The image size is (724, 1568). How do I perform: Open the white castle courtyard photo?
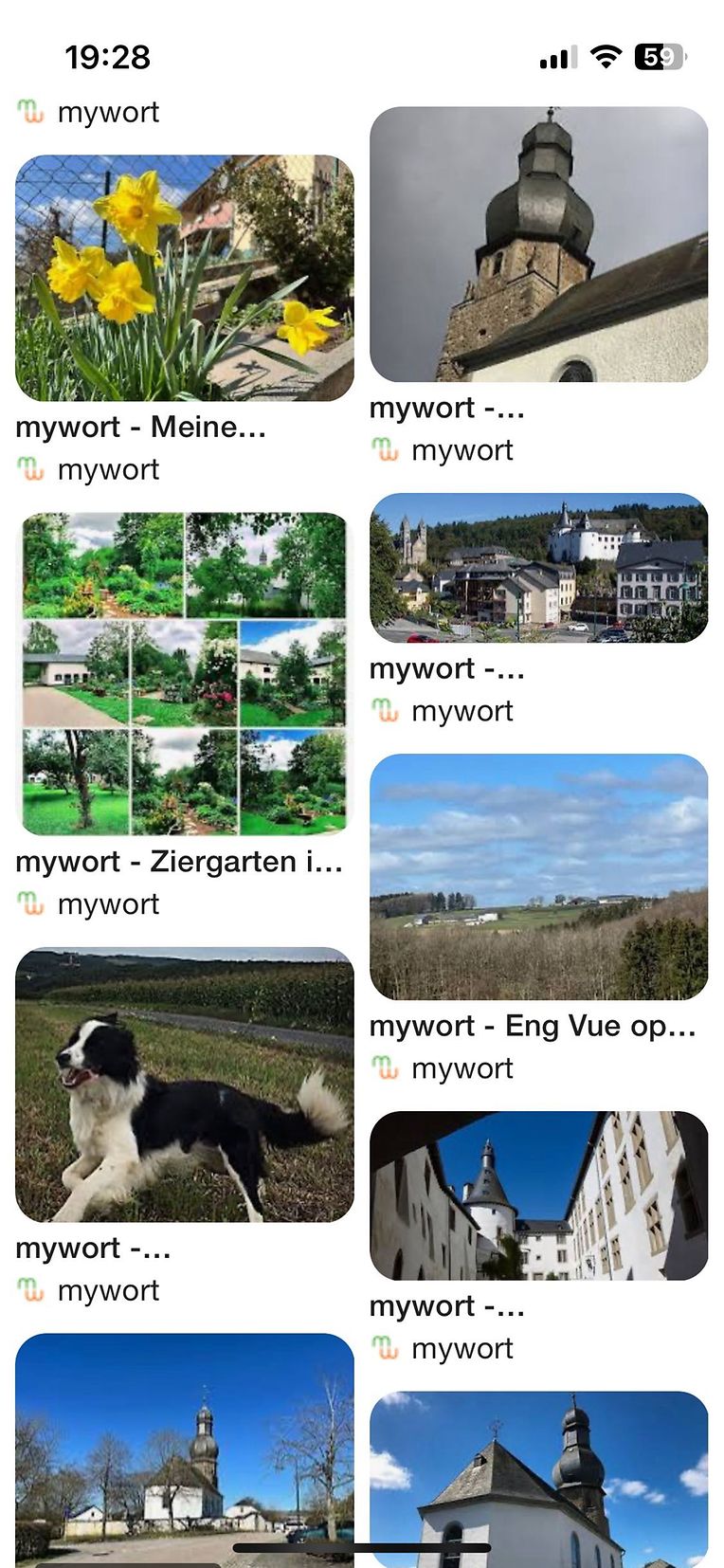tap(538, 1195)
